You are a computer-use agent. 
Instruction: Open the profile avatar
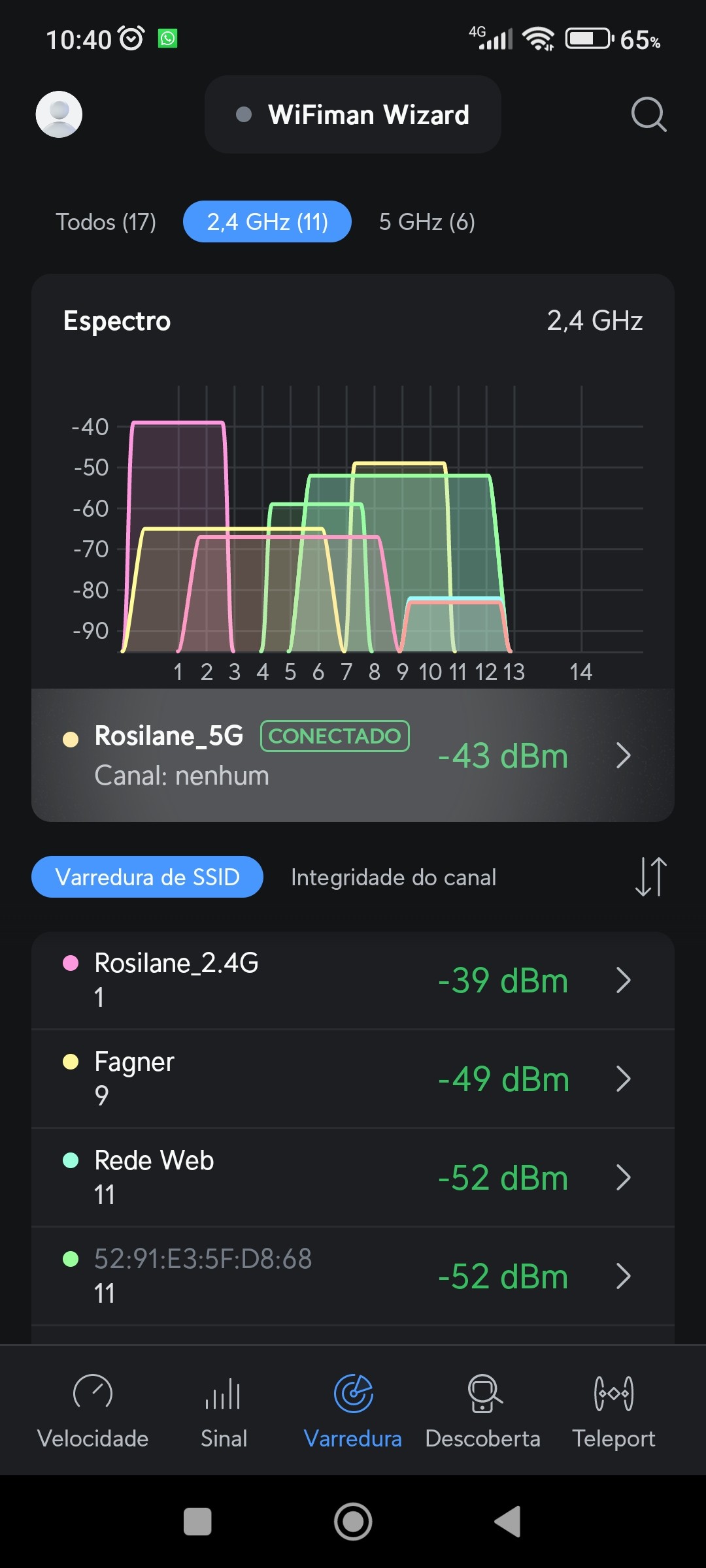tap(59, 114)
